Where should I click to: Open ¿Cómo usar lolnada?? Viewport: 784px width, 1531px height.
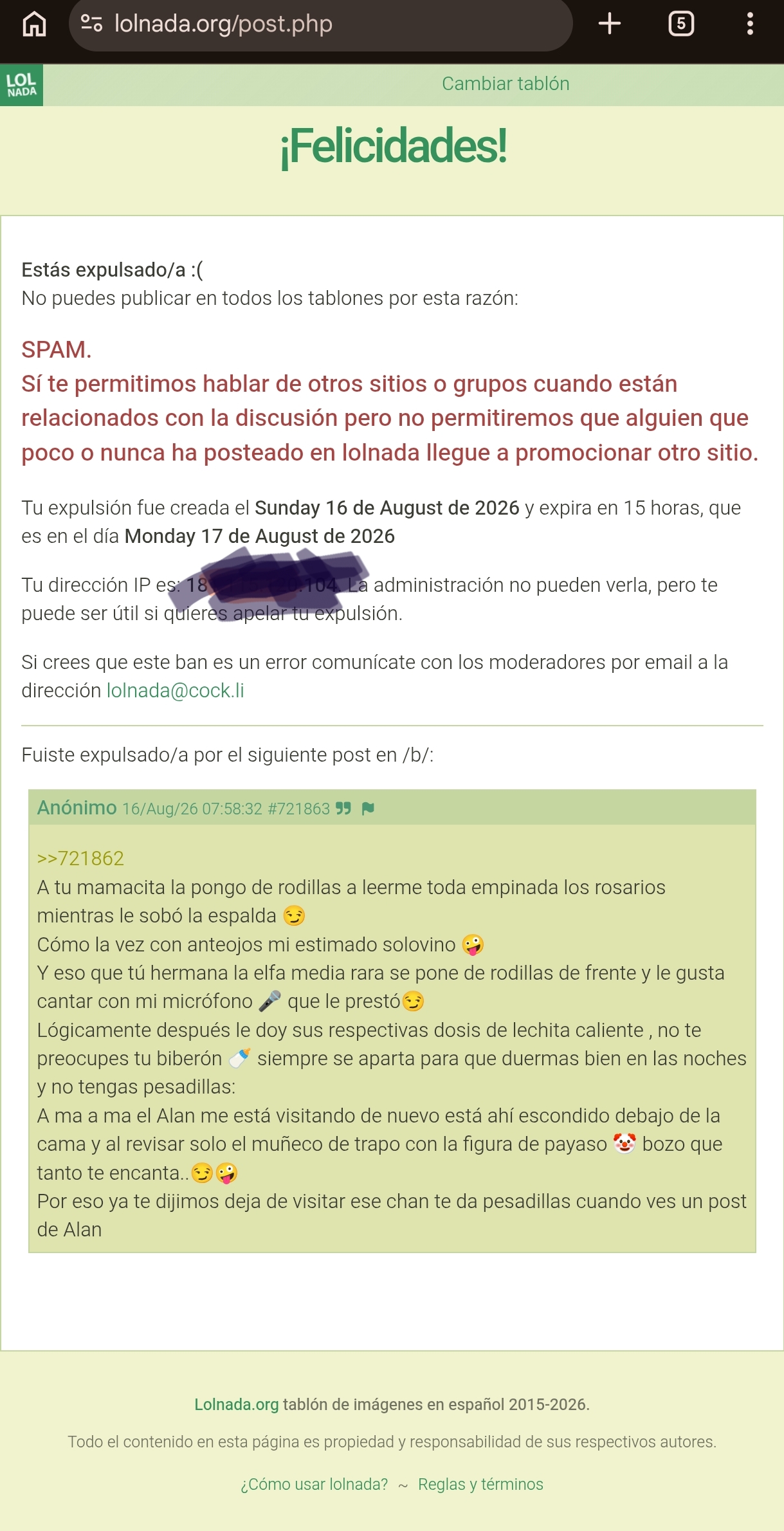pyautogui.click(x=315, y=1484)
